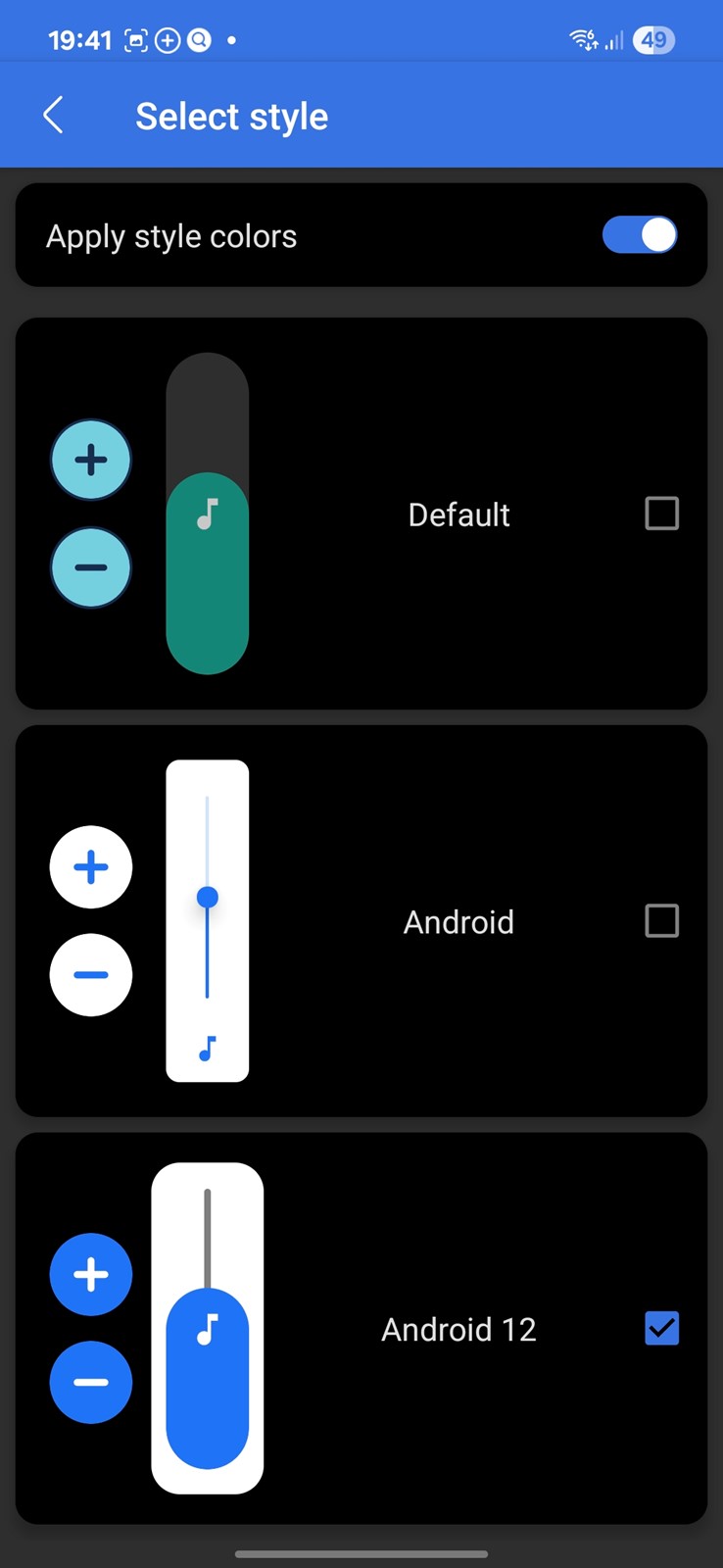Image resolution: width=723 pixels, height=1568 pixels.
Task: Uncheck the Android 12 style checkbox
Action: point(661,1329)
